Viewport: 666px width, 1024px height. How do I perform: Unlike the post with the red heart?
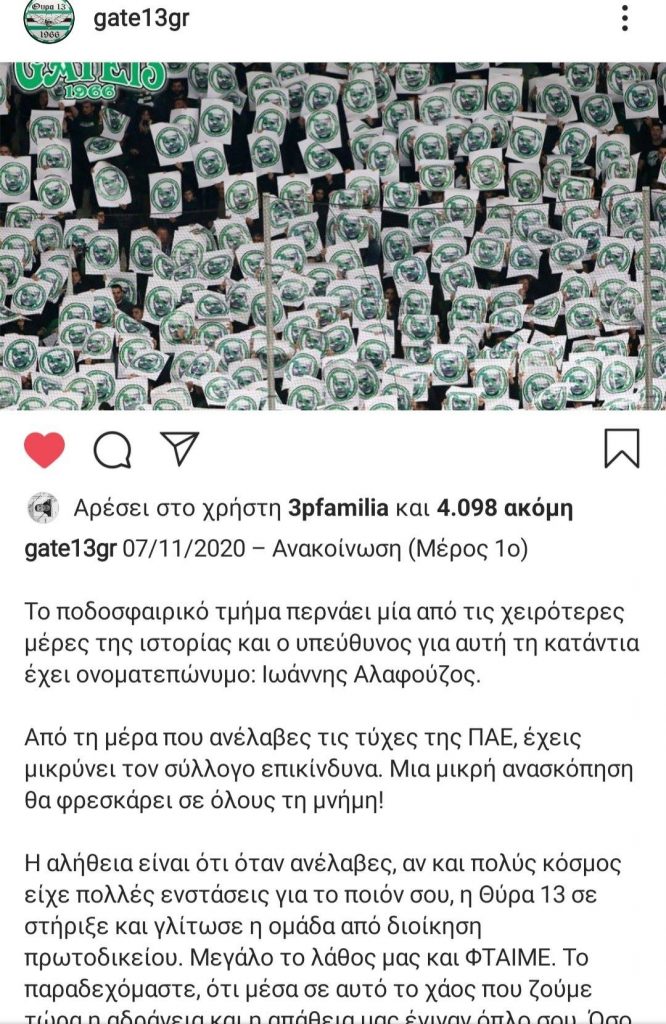coord(44,450)
